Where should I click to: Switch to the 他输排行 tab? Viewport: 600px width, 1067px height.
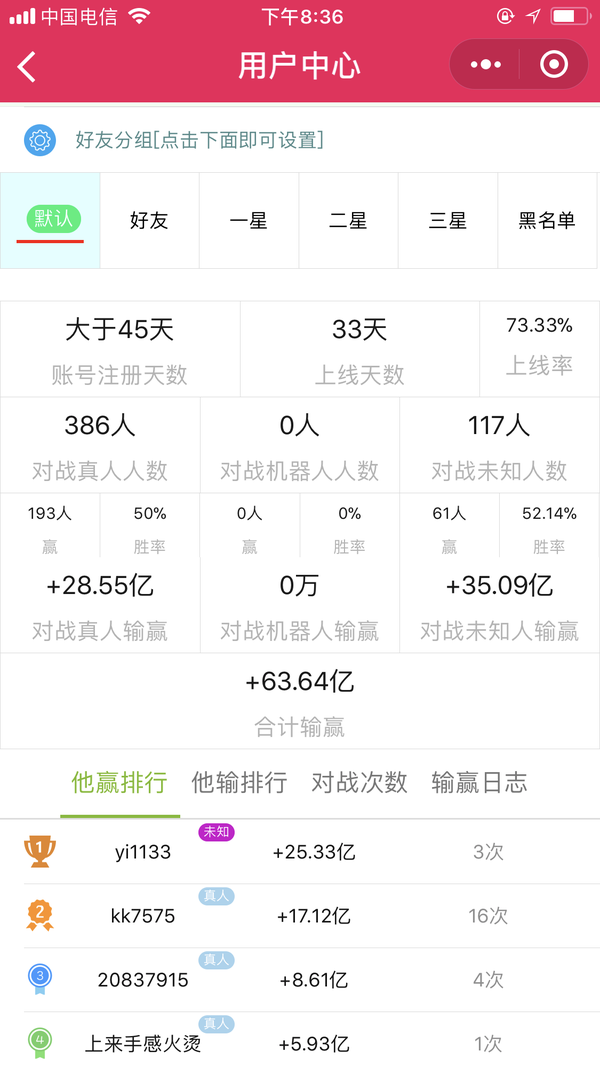point(239,783)
